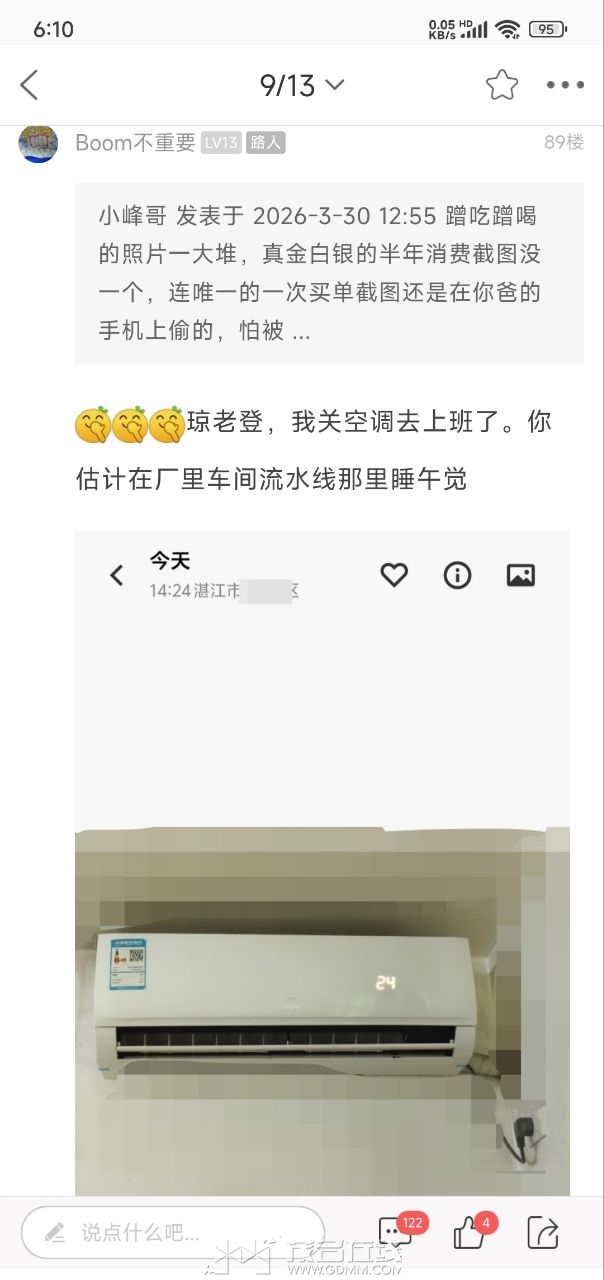Screen dimensions: 604x1280
Task: Open the three-dot overflow menu
Action: coord(565,86)
